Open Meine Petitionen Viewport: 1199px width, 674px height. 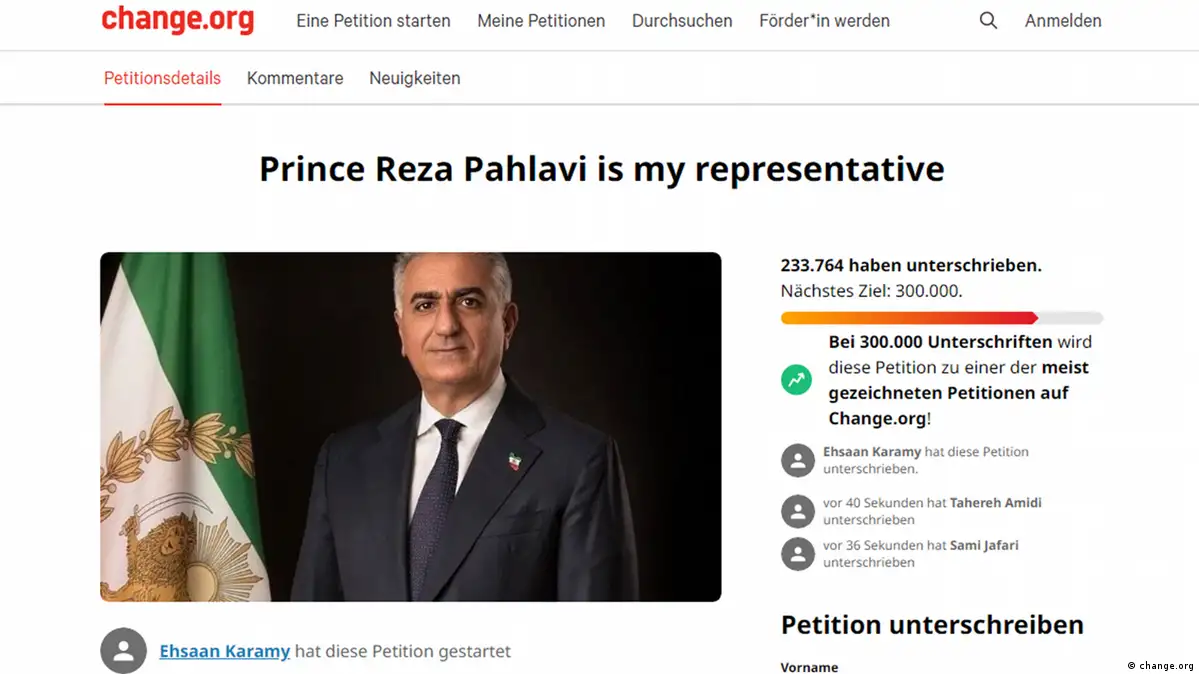point(541,21)
